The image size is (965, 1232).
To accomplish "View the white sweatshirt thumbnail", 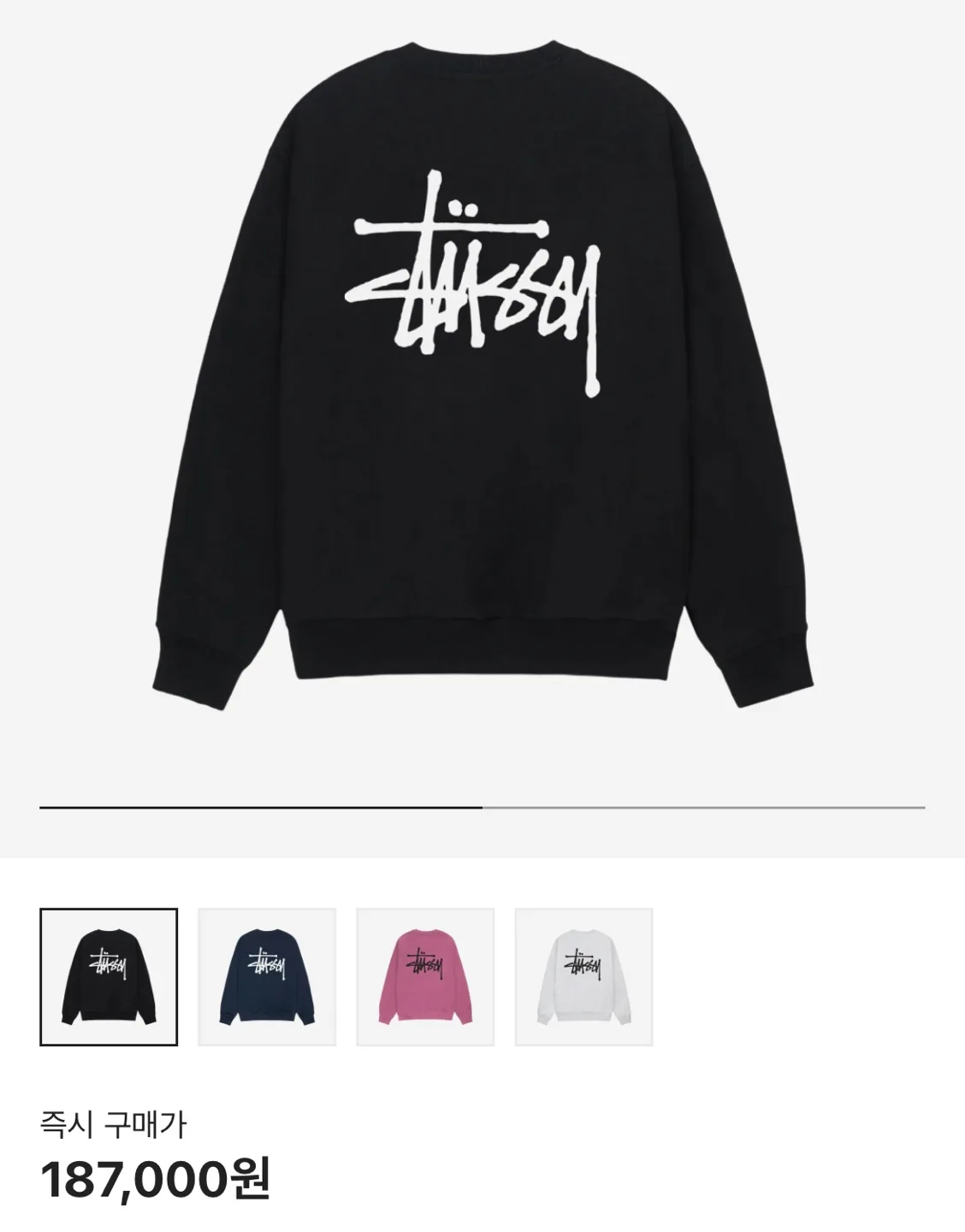I will click(x=583, y=976).
